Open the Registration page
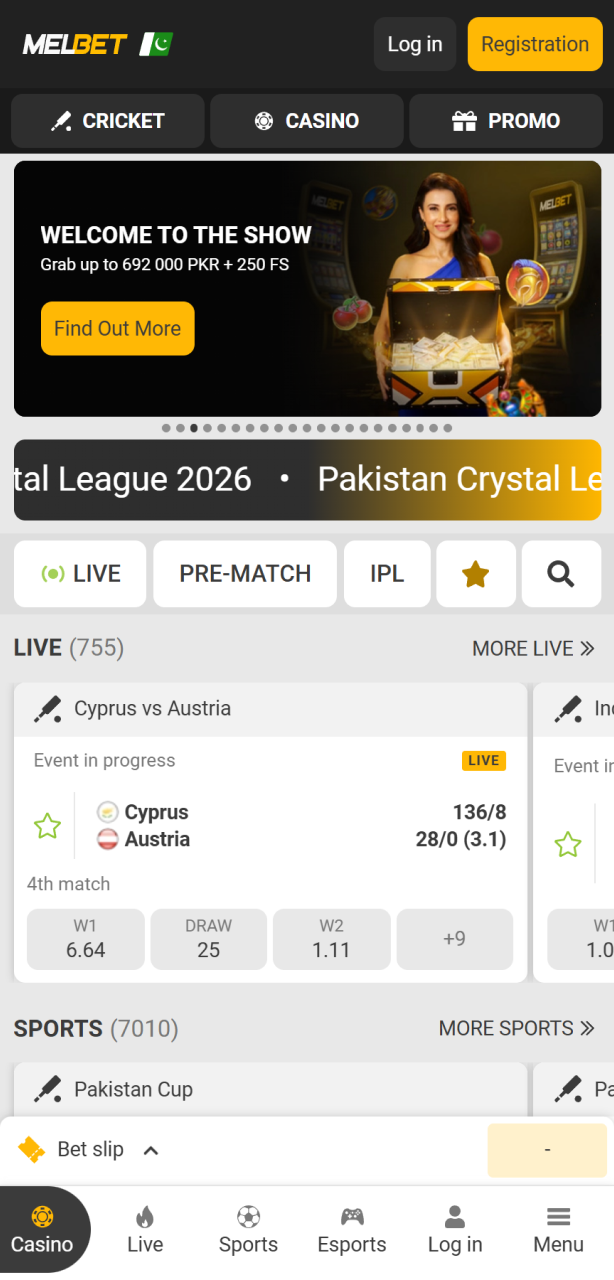This screenshot has width=614, height=1280. (x=534, y=44)
